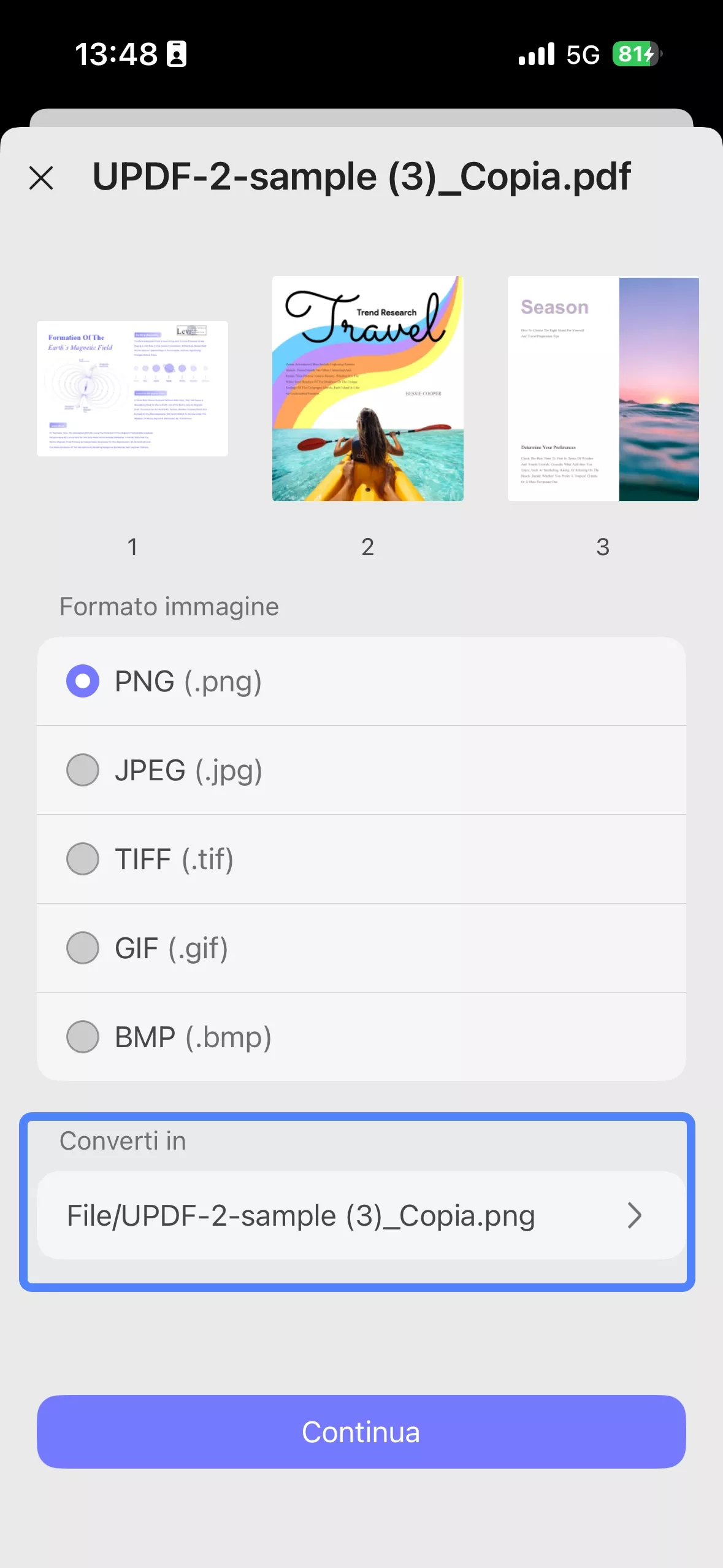This screenshot has width=723, height=1568.
Task: Choose GIF (.gif) image format
Action: coord(361,948)
